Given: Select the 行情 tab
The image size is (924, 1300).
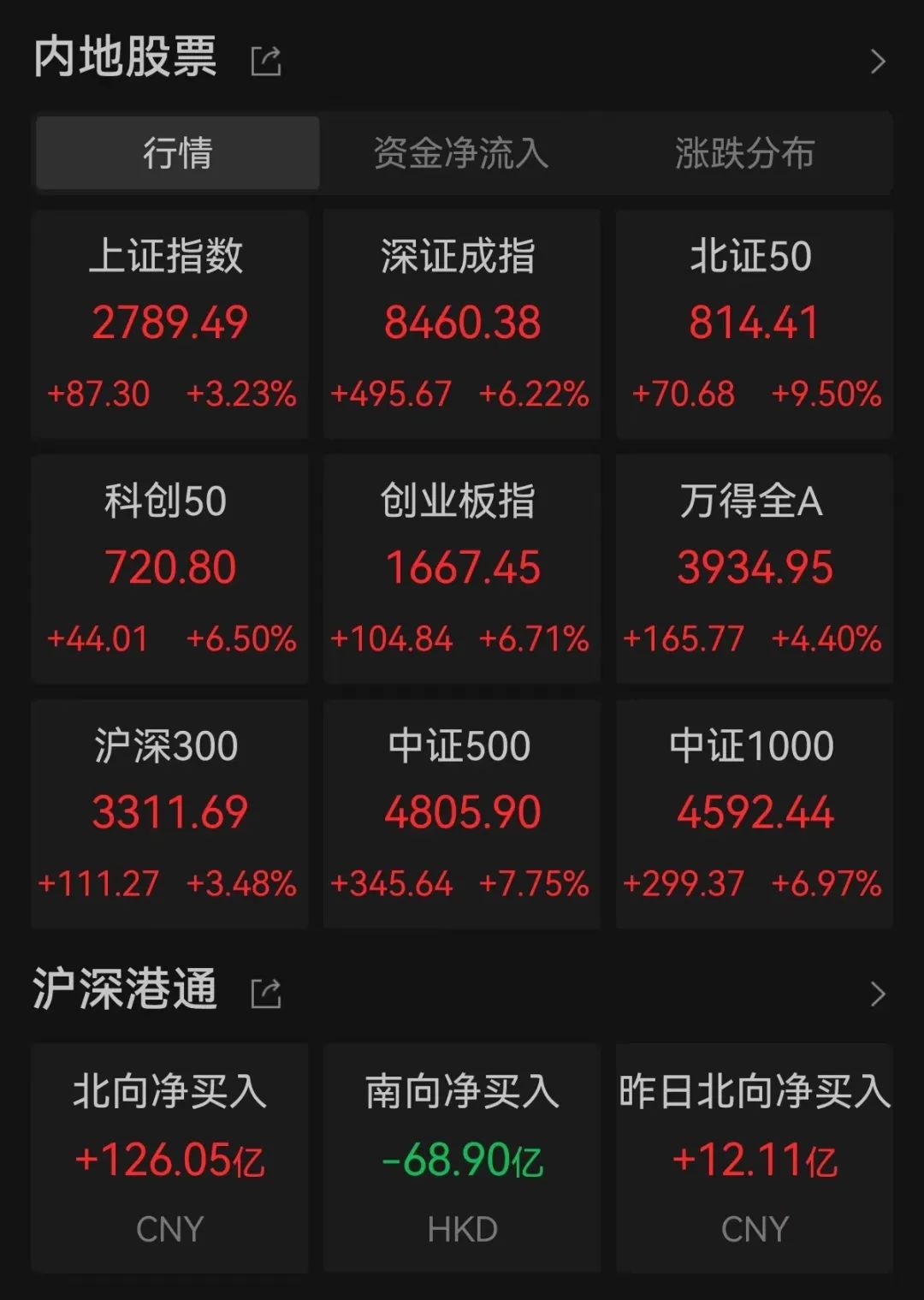Looking at the screenshot, I should tap(178, 154).
